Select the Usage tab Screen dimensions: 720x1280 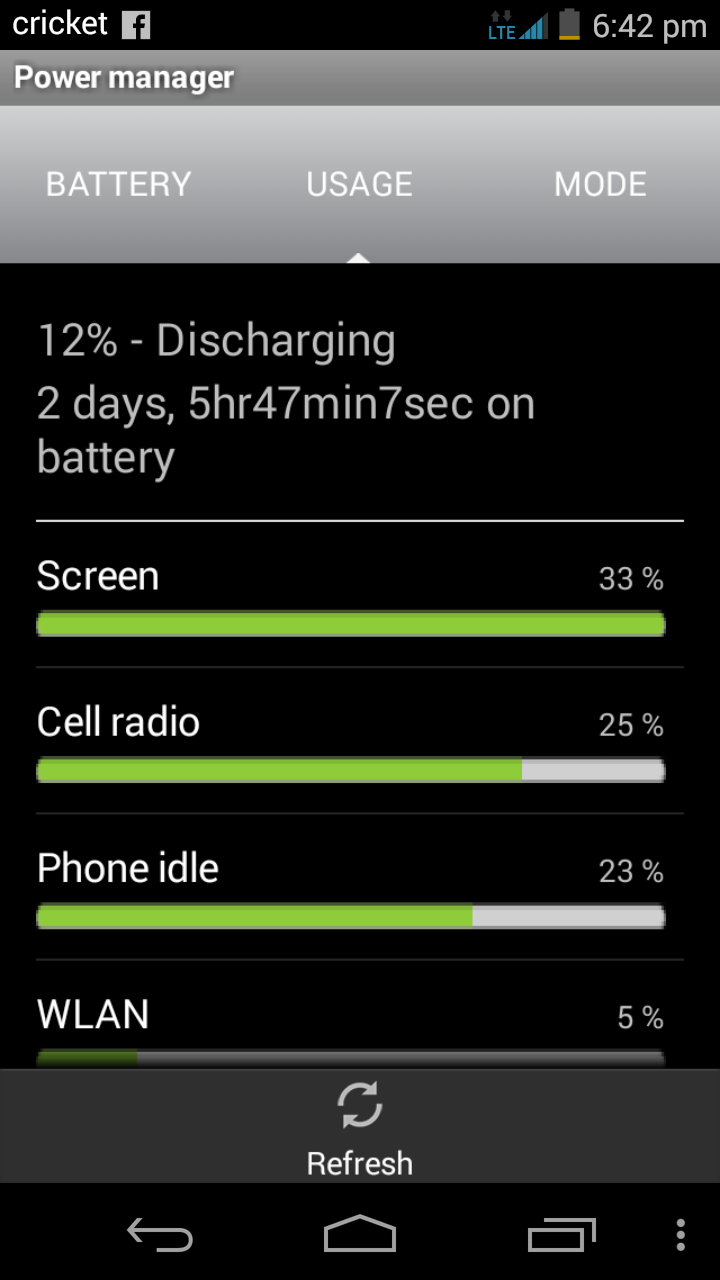click(x=359, y=184)
